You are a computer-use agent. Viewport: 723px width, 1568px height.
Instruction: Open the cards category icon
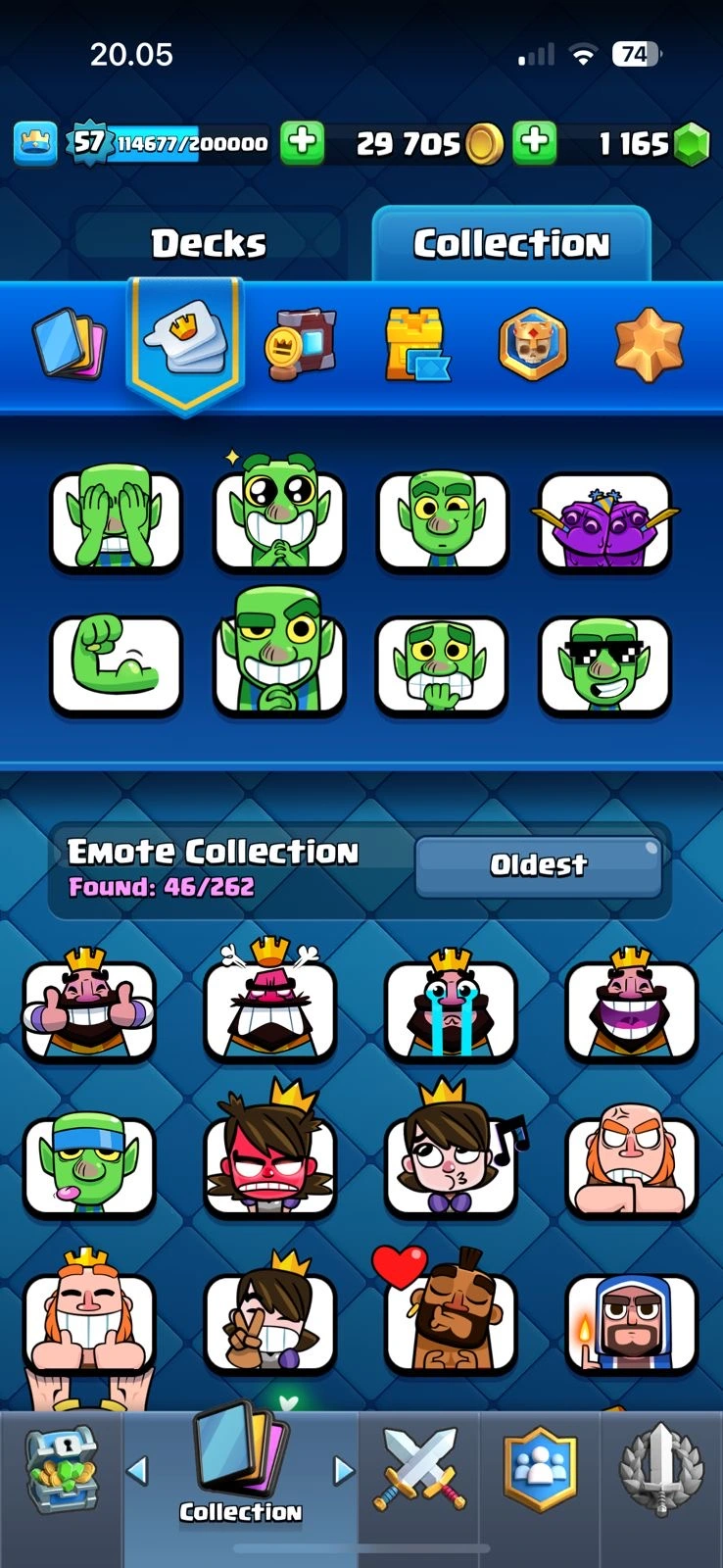point(67,344)
